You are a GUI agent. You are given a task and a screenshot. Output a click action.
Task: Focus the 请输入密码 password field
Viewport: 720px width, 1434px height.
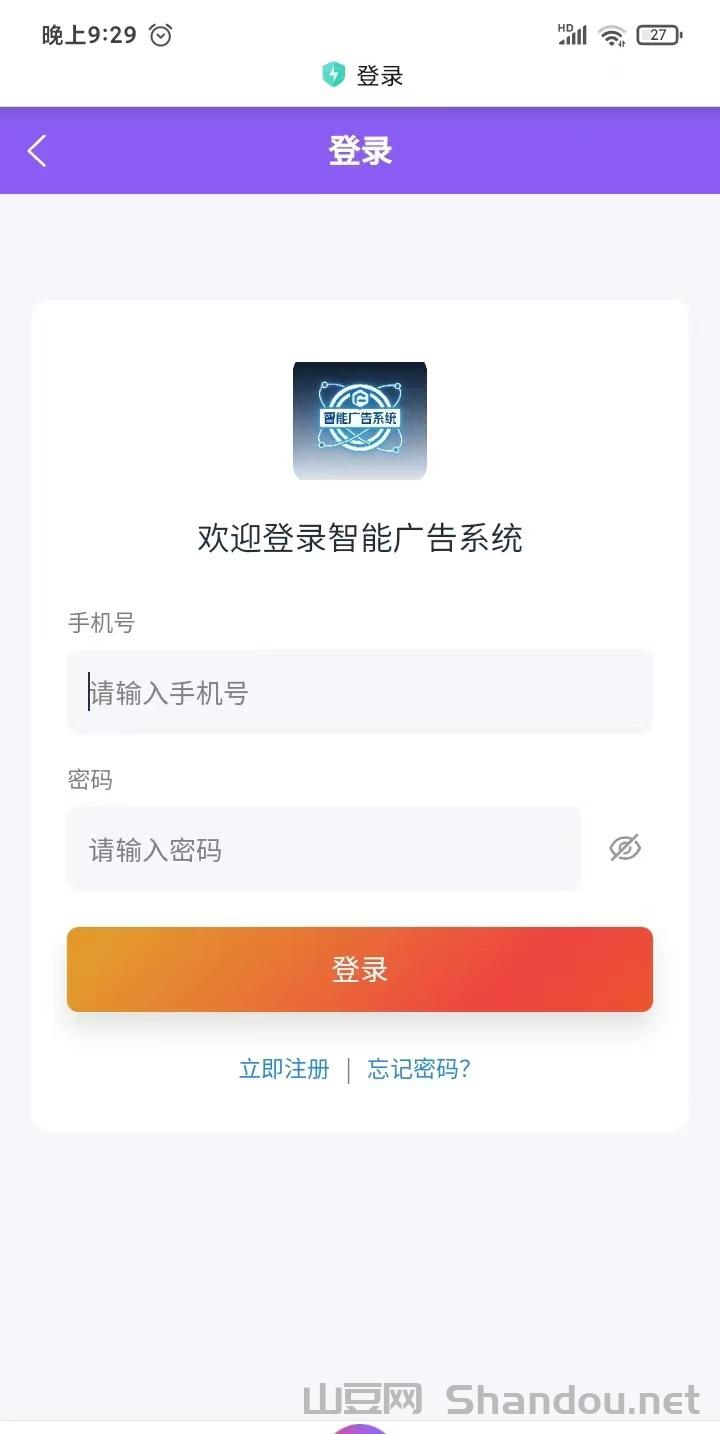point(320,849)
